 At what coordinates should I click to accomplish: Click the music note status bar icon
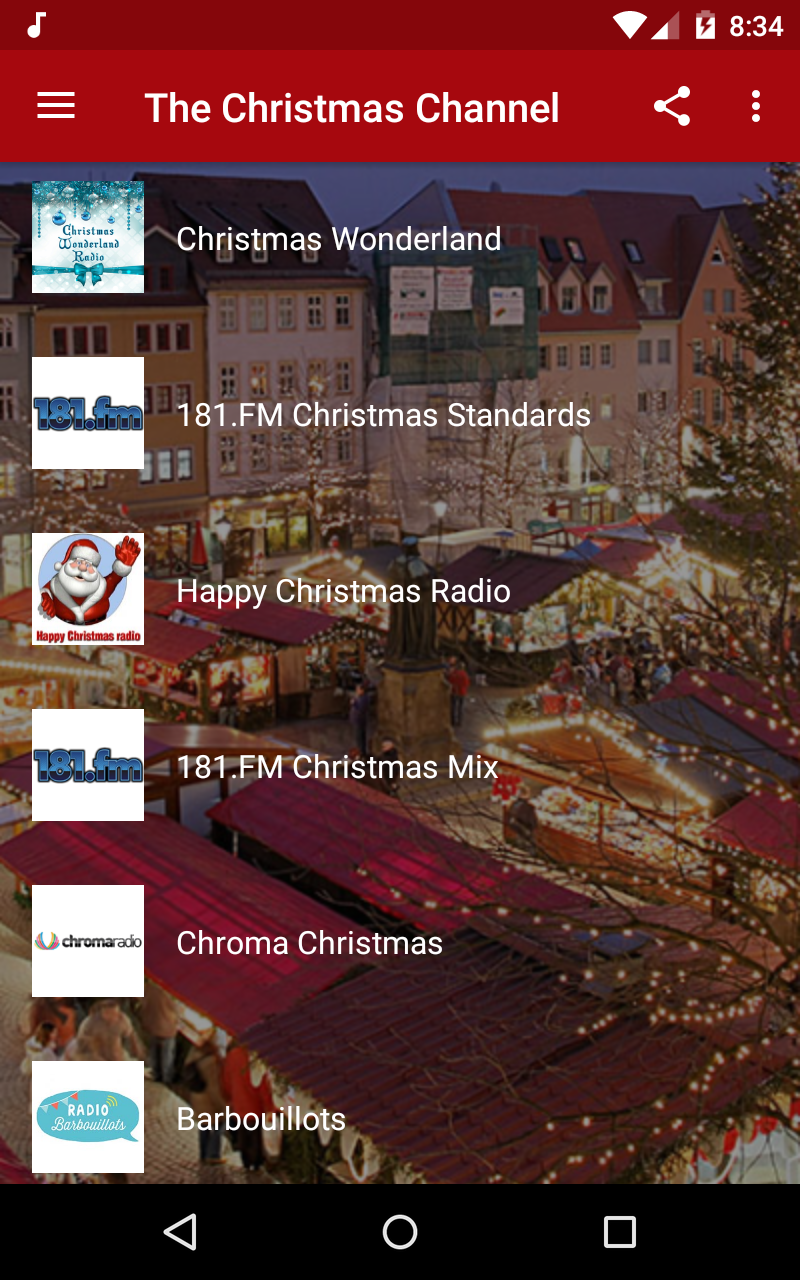pyautogui.click(x=36, y=25)
